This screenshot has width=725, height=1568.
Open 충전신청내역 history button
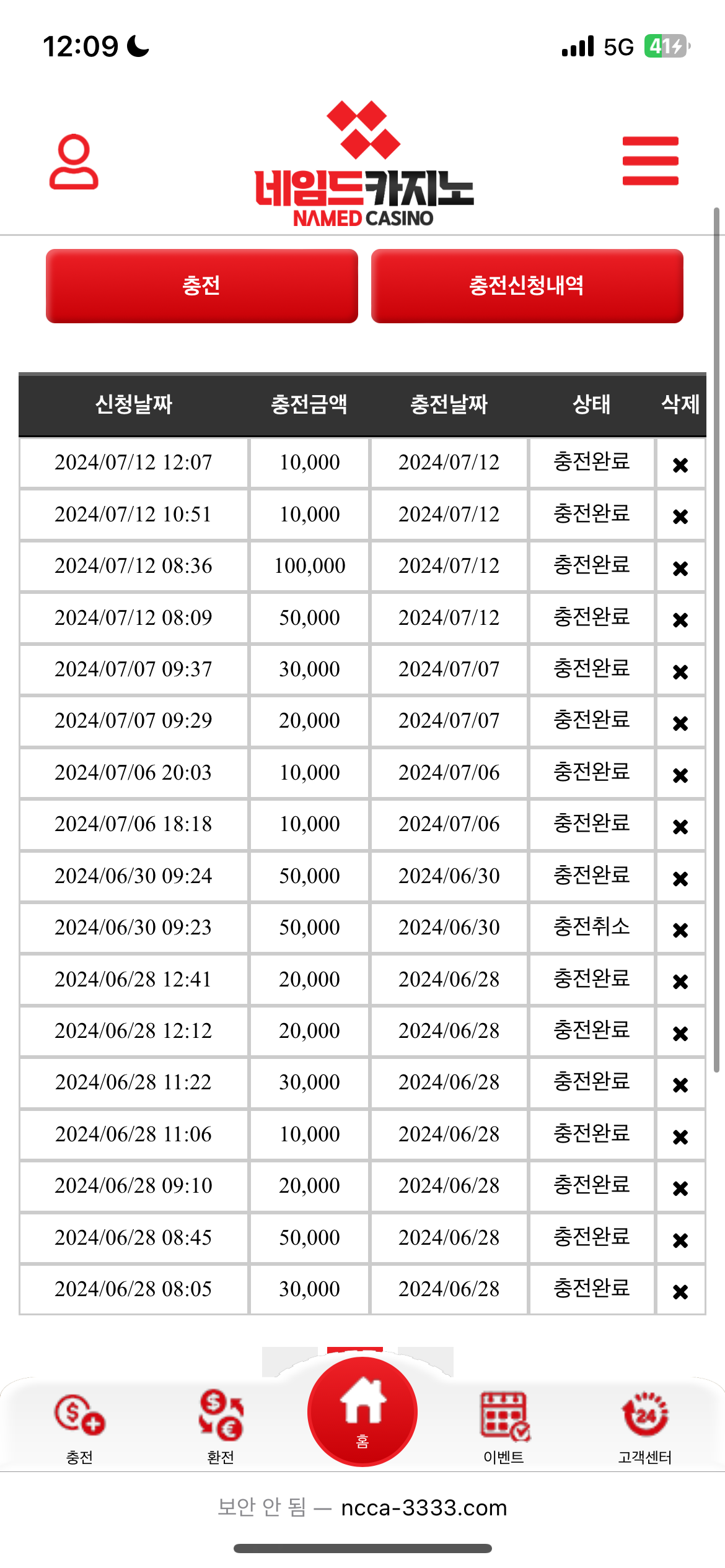527,286
